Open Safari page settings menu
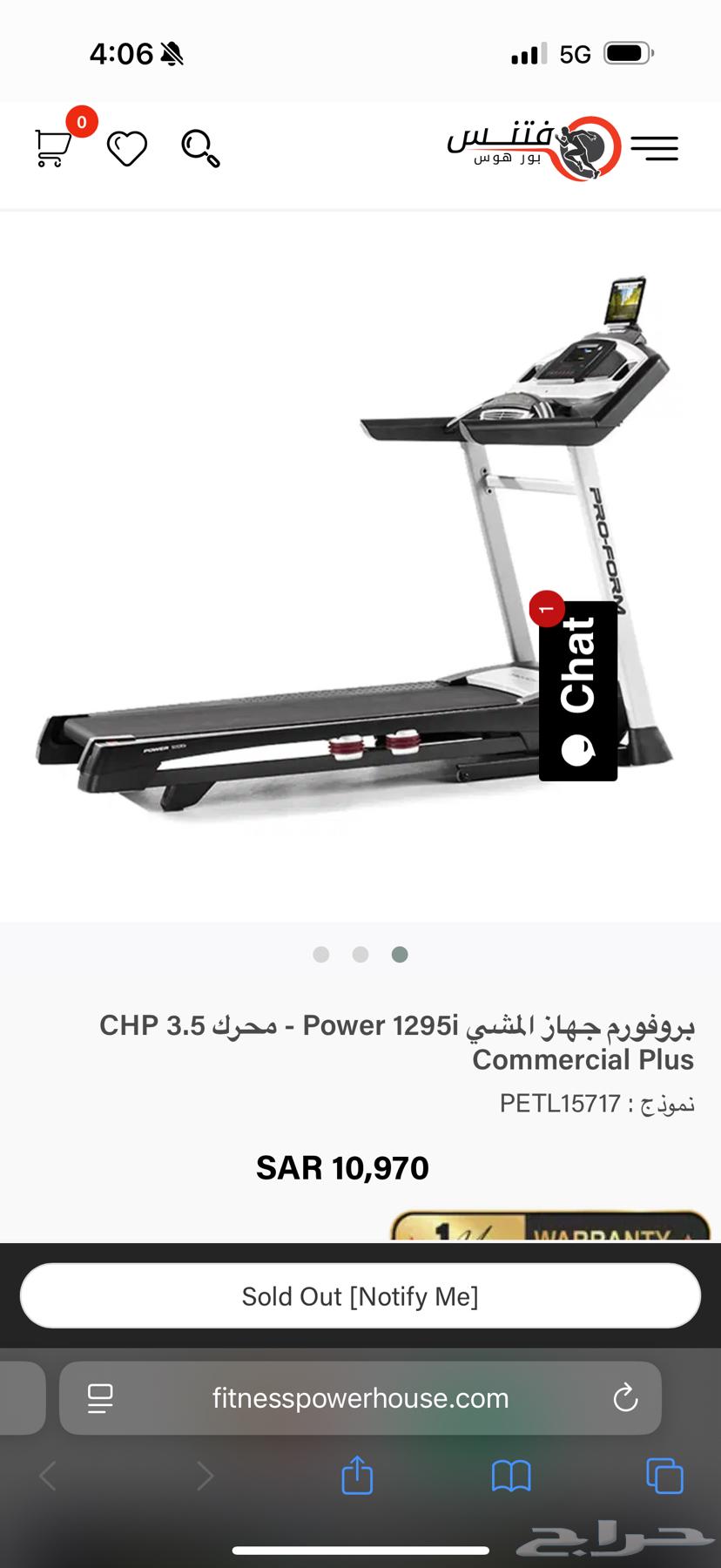Screen dimensions: 721x1568 click(x=102, y=1398)
